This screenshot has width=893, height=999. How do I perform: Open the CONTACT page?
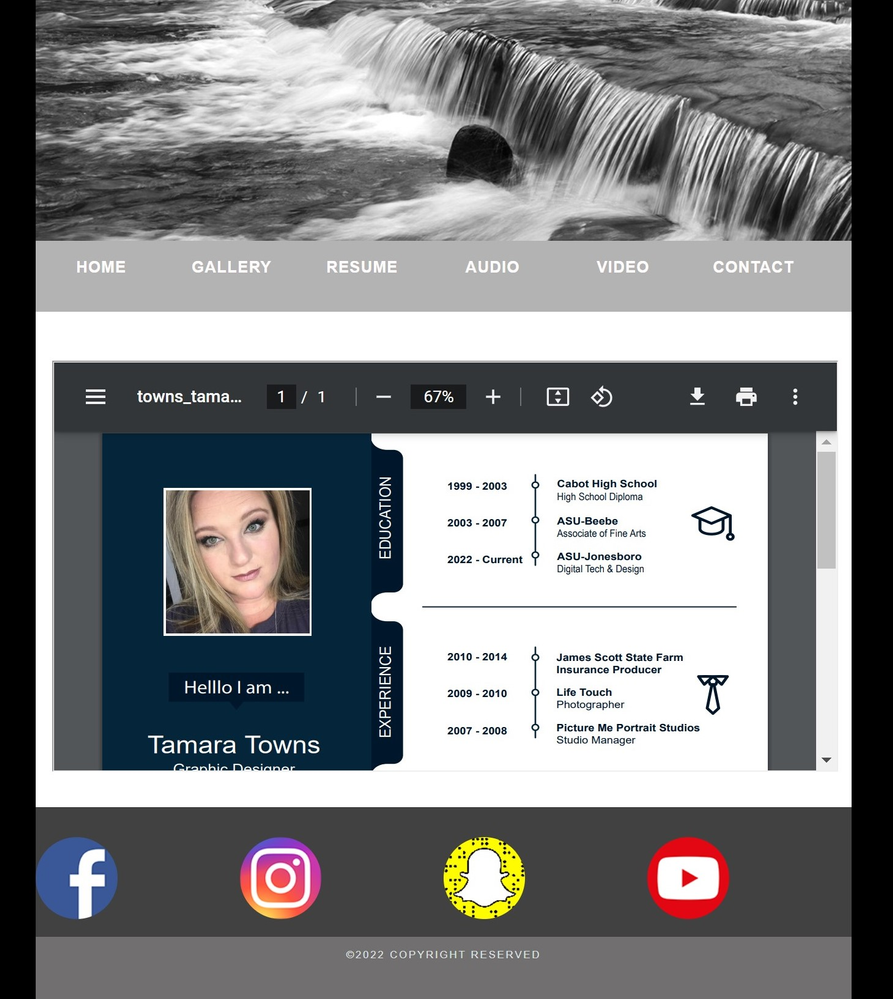753,267
